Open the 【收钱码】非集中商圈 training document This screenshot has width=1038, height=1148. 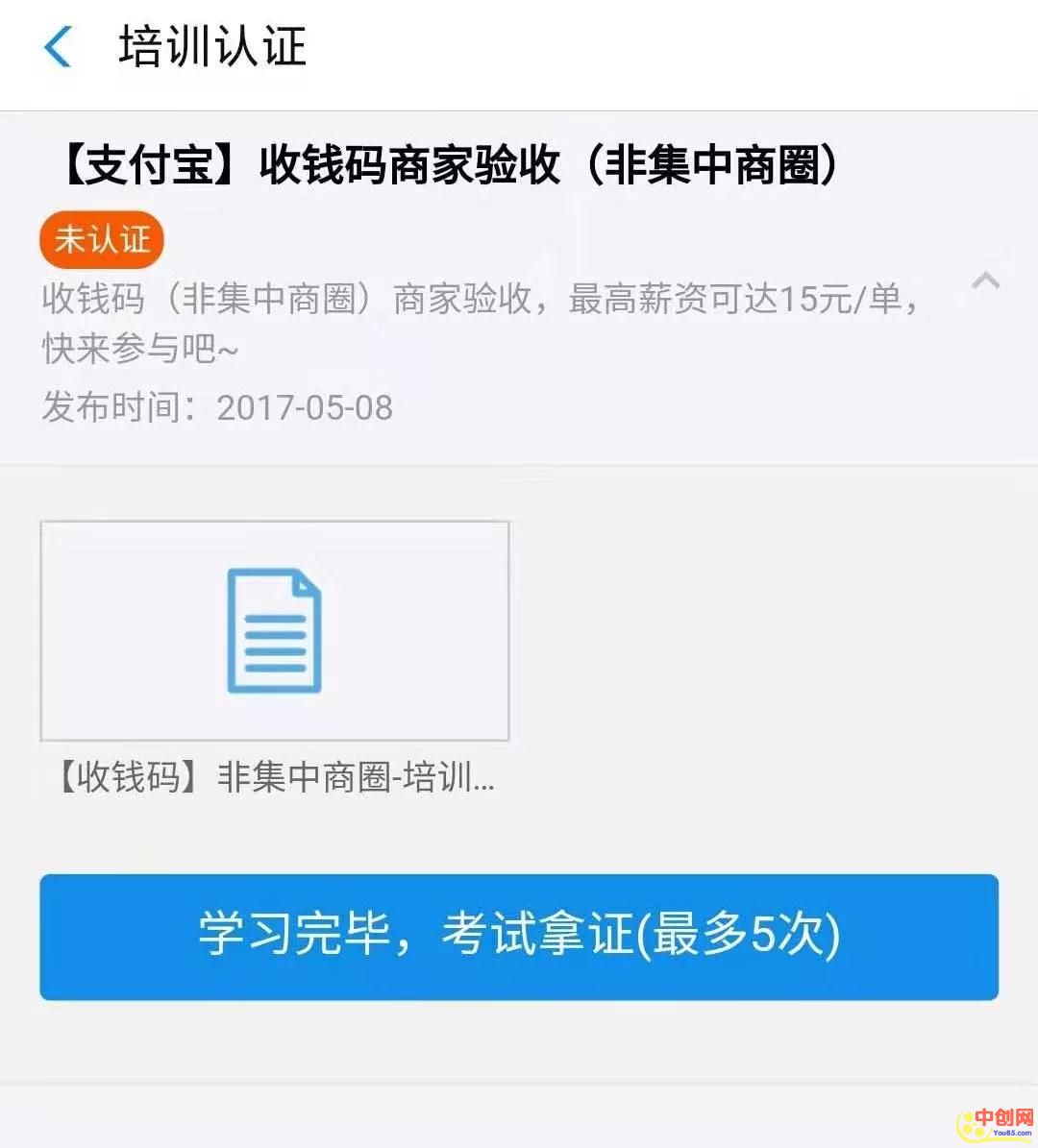pos(274,631)
